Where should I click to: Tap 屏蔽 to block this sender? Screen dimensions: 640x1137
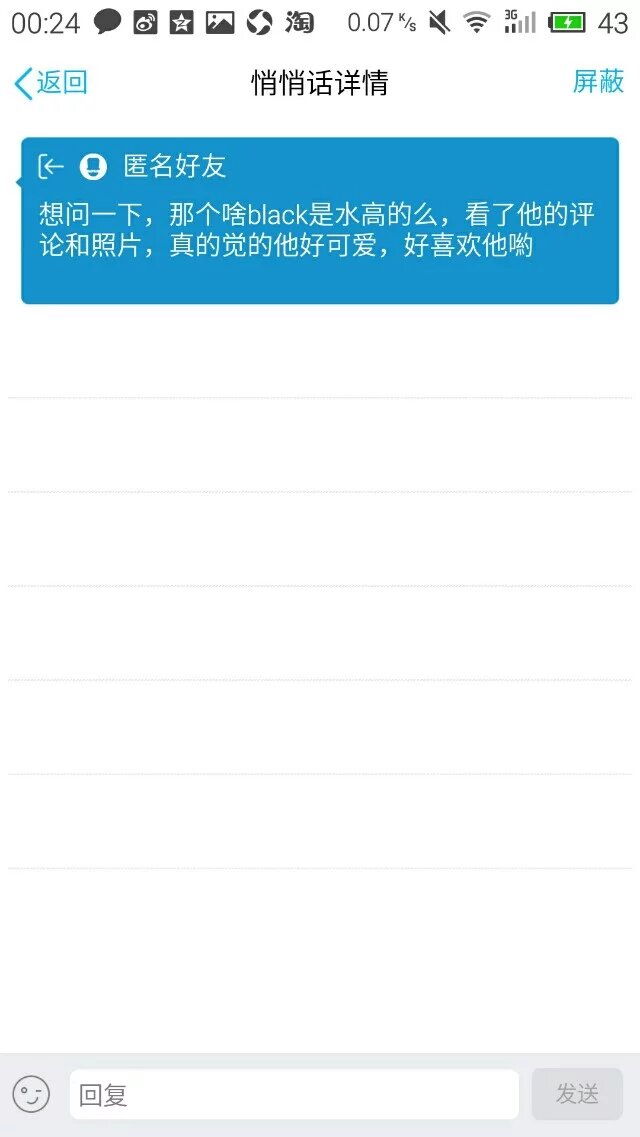(598, 82)
